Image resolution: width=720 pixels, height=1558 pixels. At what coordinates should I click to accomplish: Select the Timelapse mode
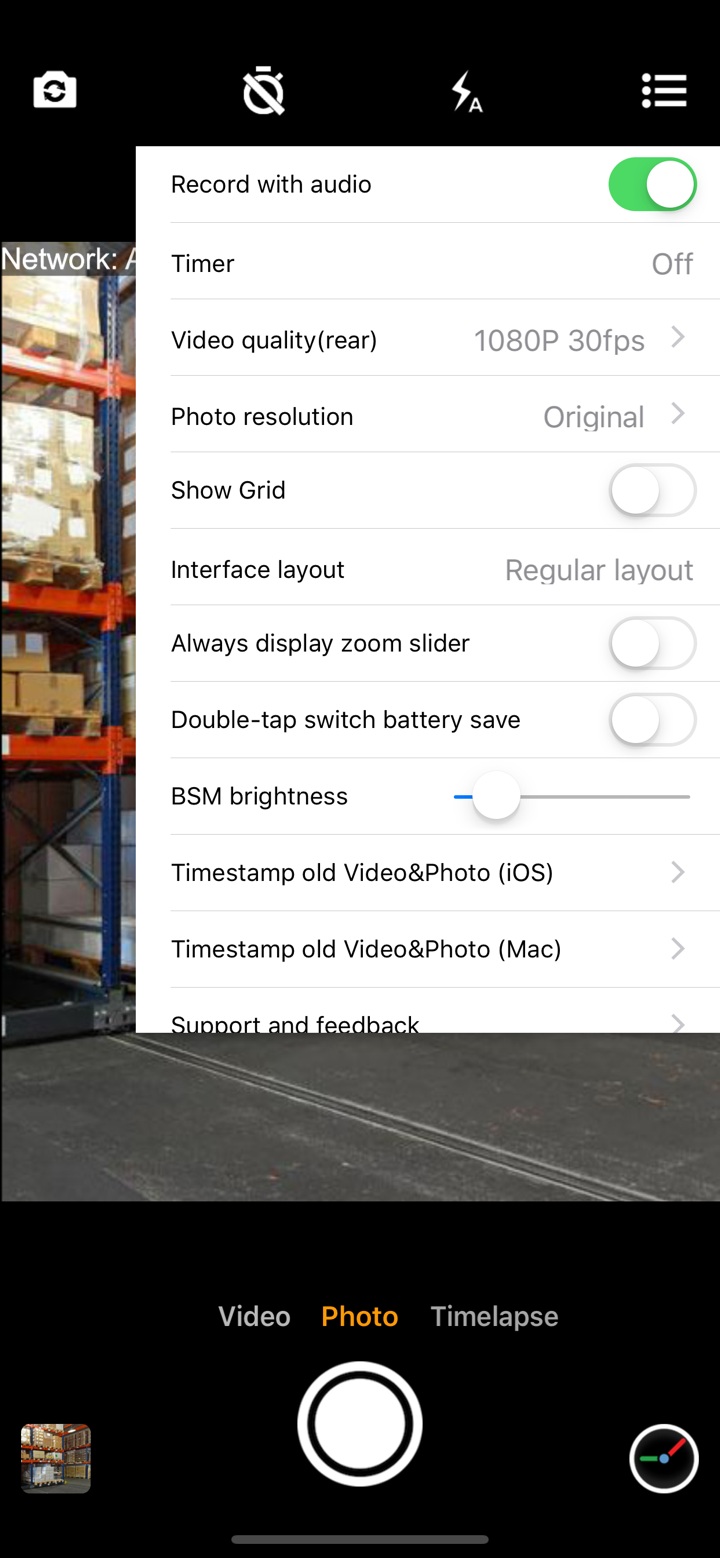point(494,1316)
